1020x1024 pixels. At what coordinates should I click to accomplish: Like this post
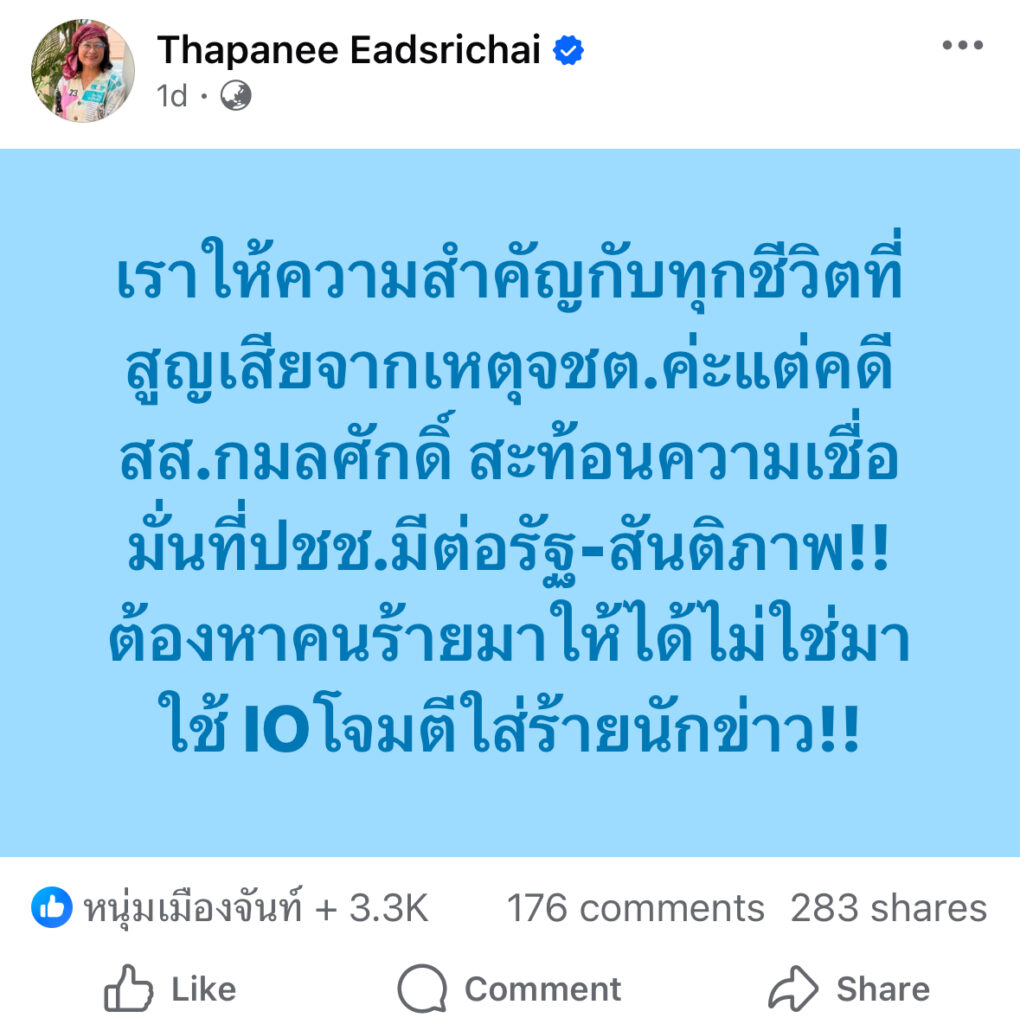[170, 989]
